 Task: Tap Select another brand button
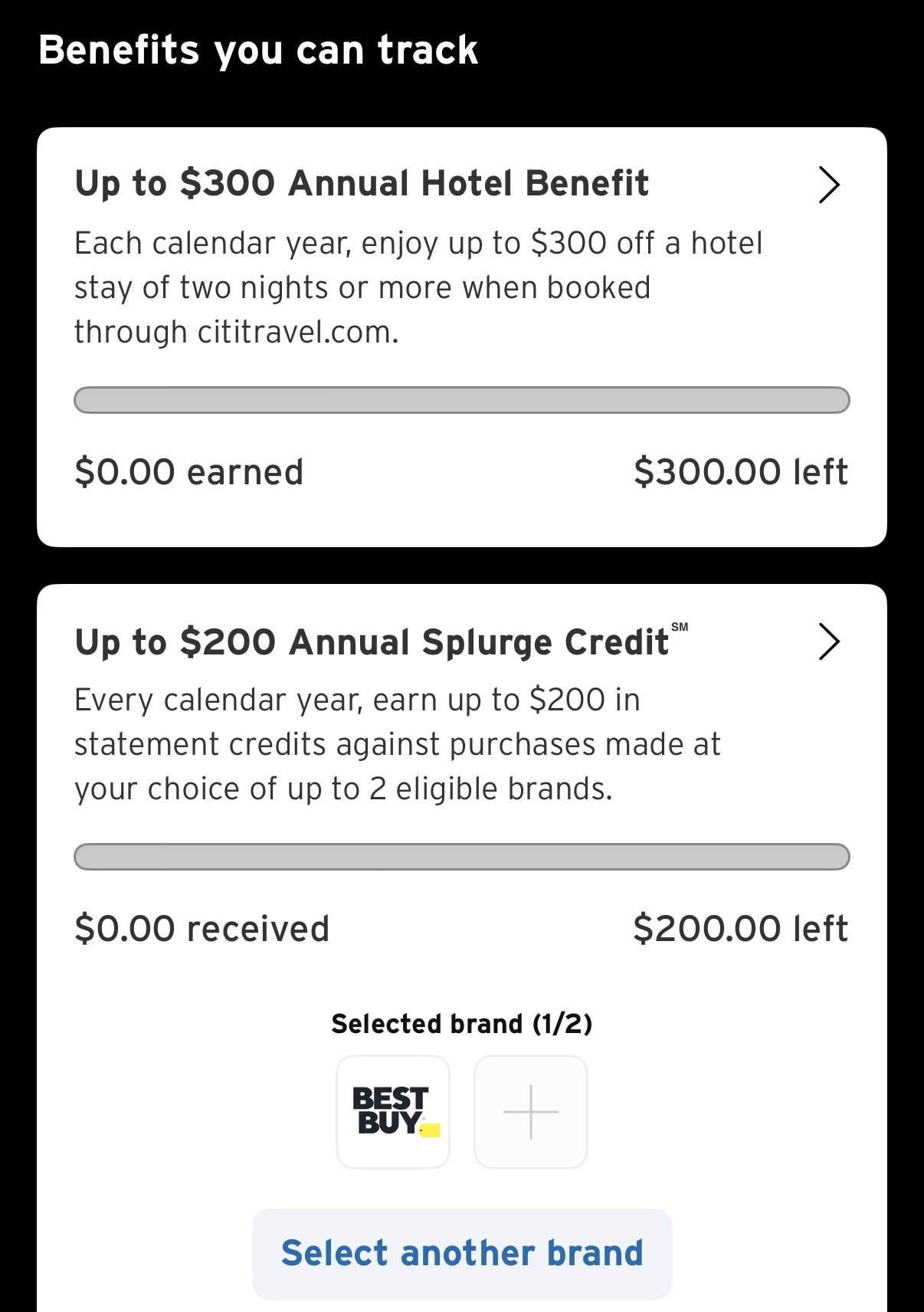pos(462,1254)
